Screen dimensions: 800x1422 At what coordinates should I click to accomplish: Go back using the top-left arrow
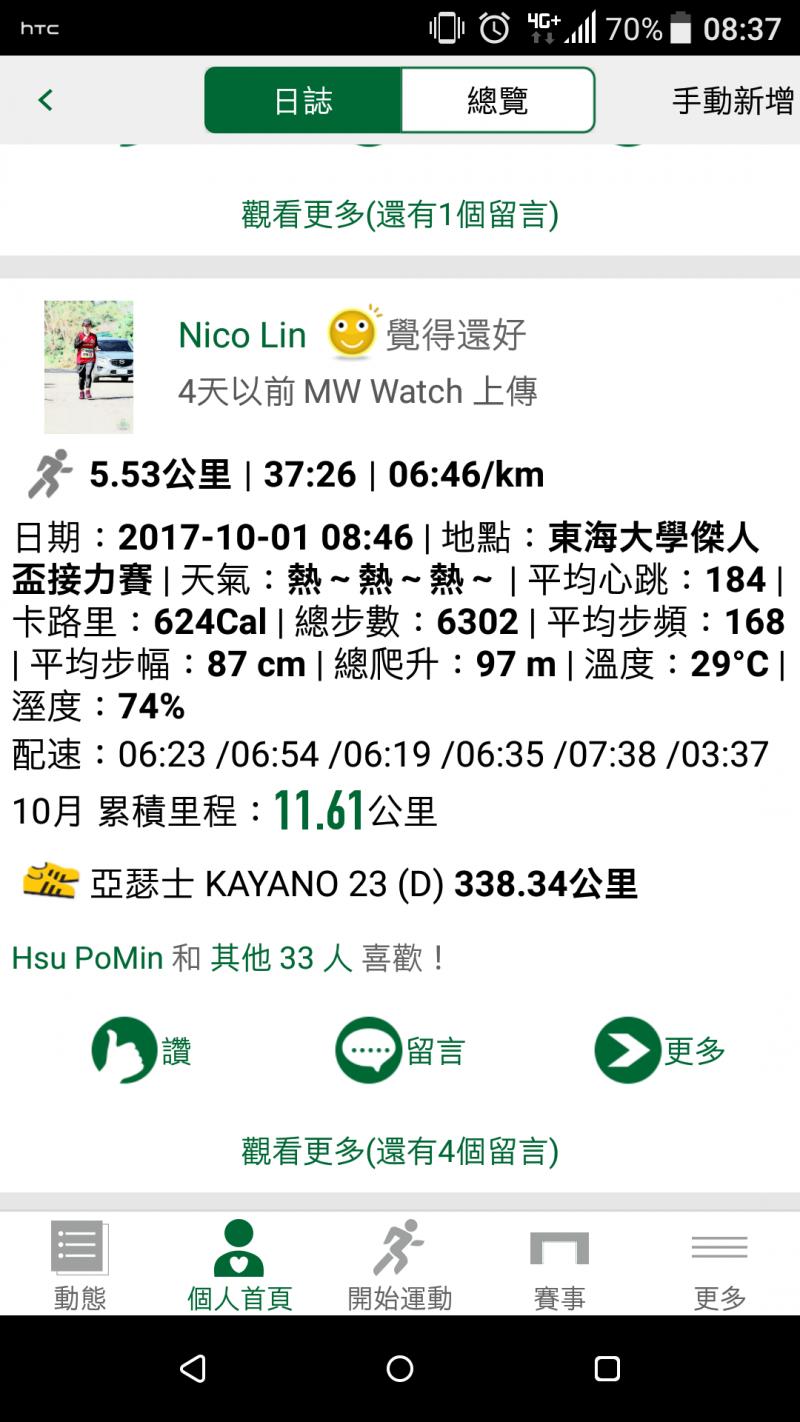click(x=45, y=100)
